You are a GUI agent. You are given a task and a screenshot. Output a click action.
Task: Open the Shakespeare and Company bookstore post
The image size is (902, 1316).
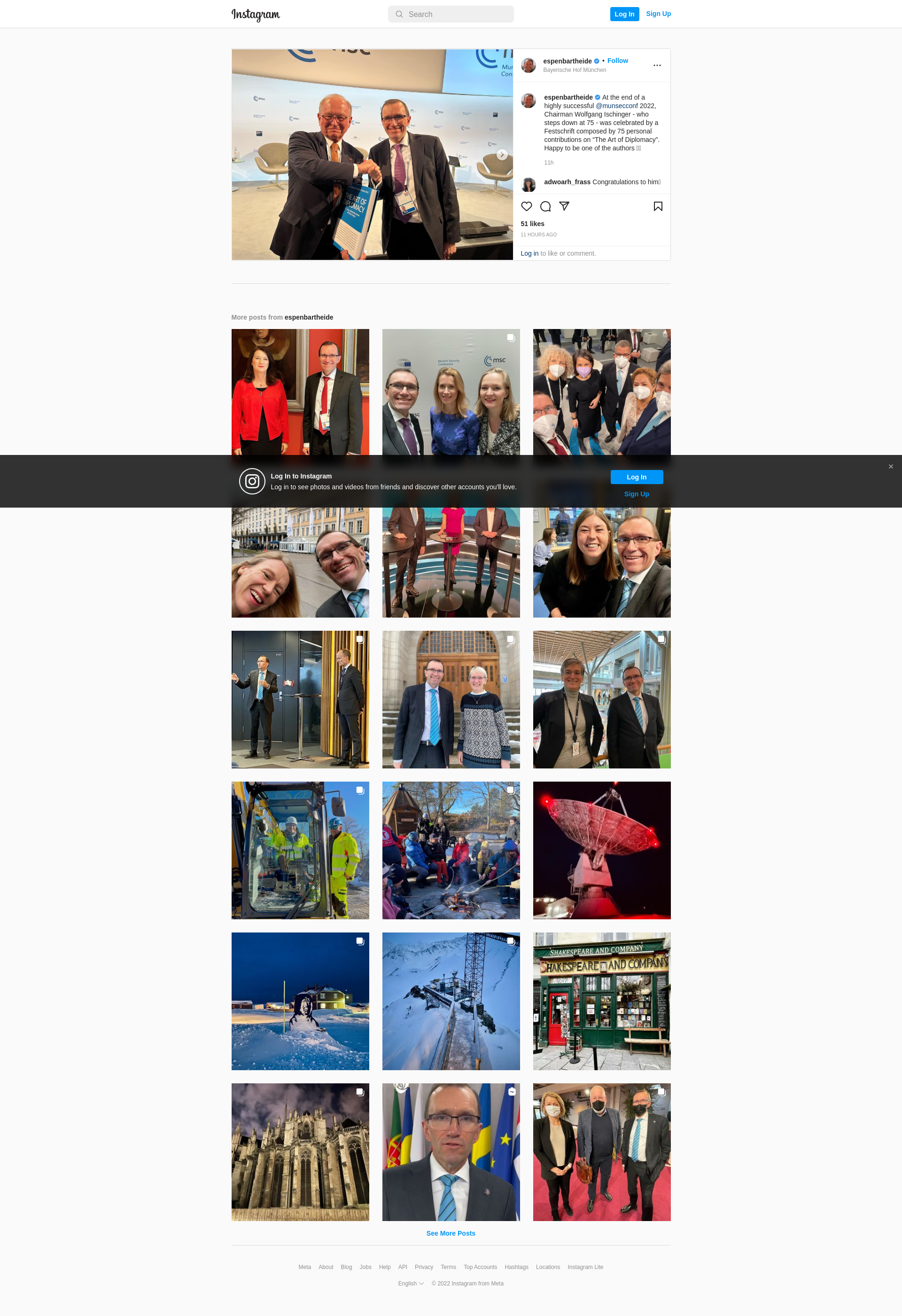pyautogui.click(x=601, y=1001)
